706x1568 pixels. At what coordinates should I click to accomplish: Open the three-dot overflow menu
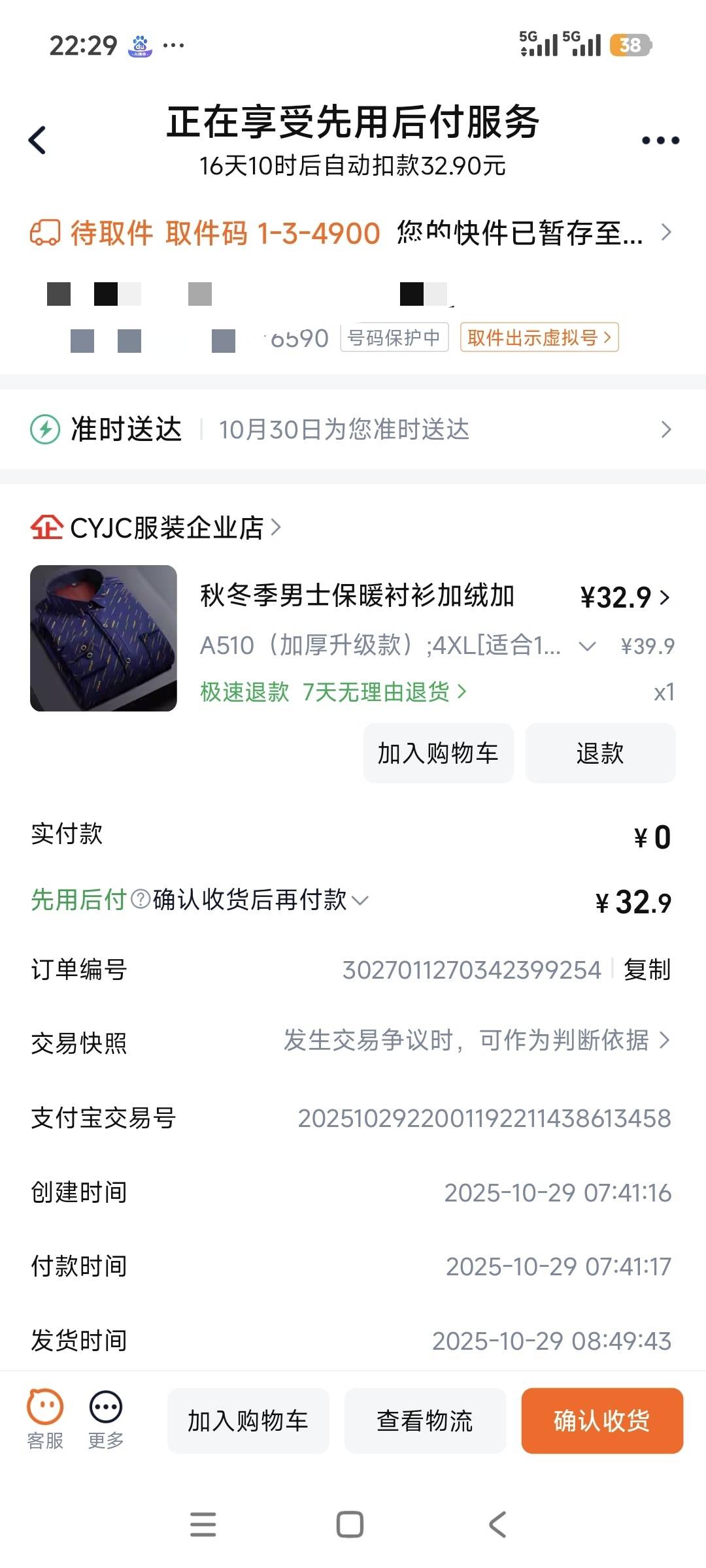660,140
